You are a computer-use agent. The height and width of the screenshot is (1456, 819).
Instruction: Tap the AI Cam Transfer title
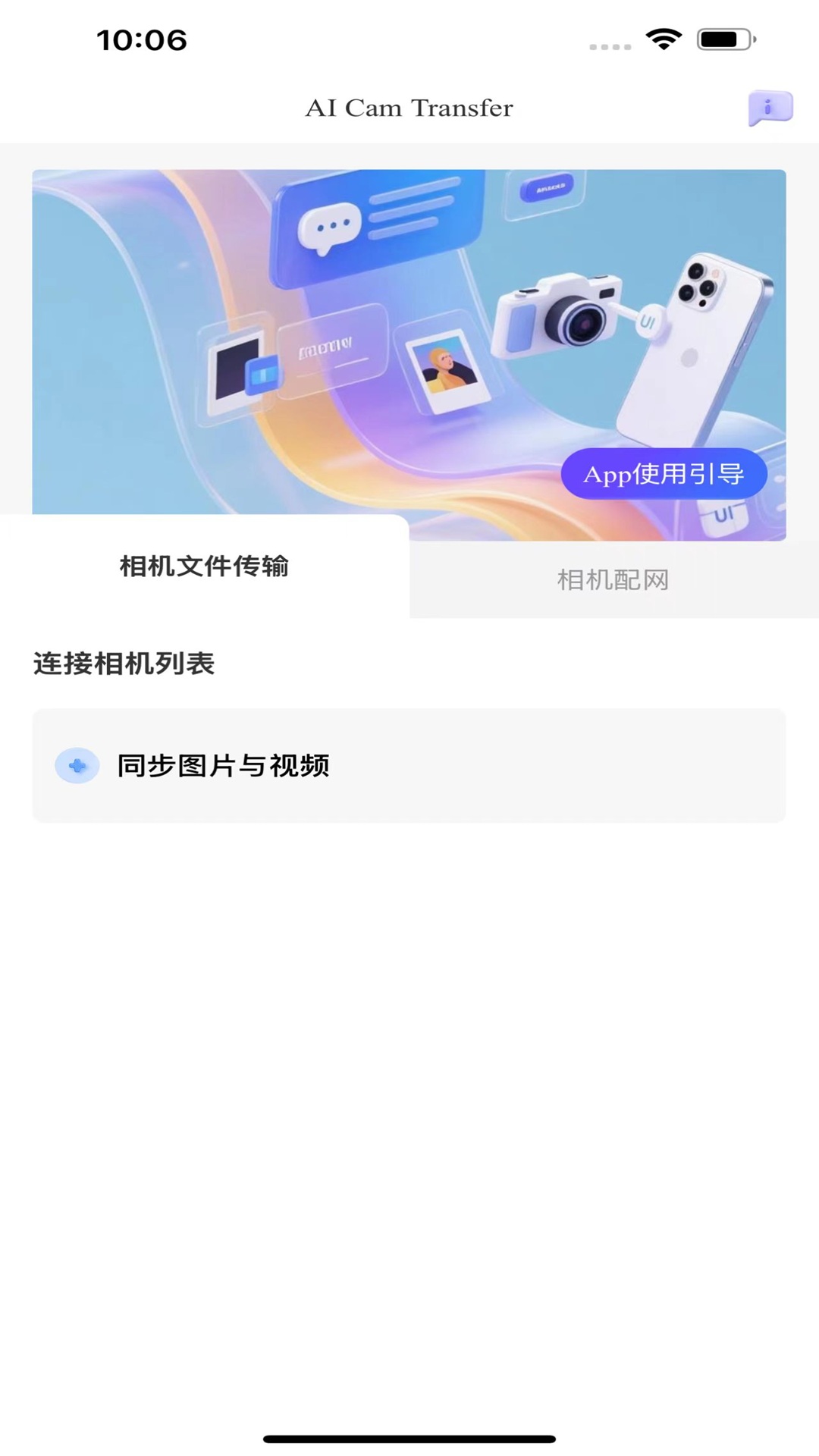(409, 108)
